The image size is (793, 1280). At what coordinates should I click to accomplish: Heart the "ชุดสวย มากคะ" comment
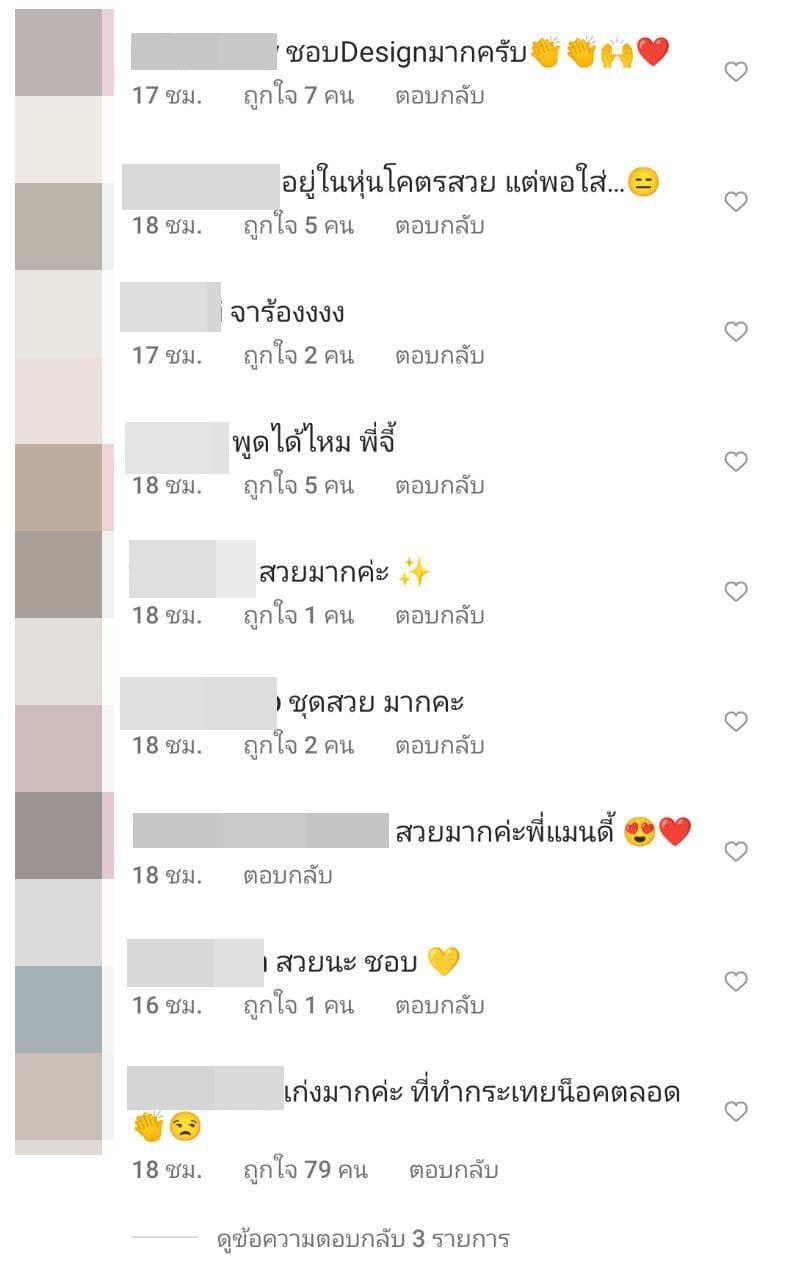point(736,722)
